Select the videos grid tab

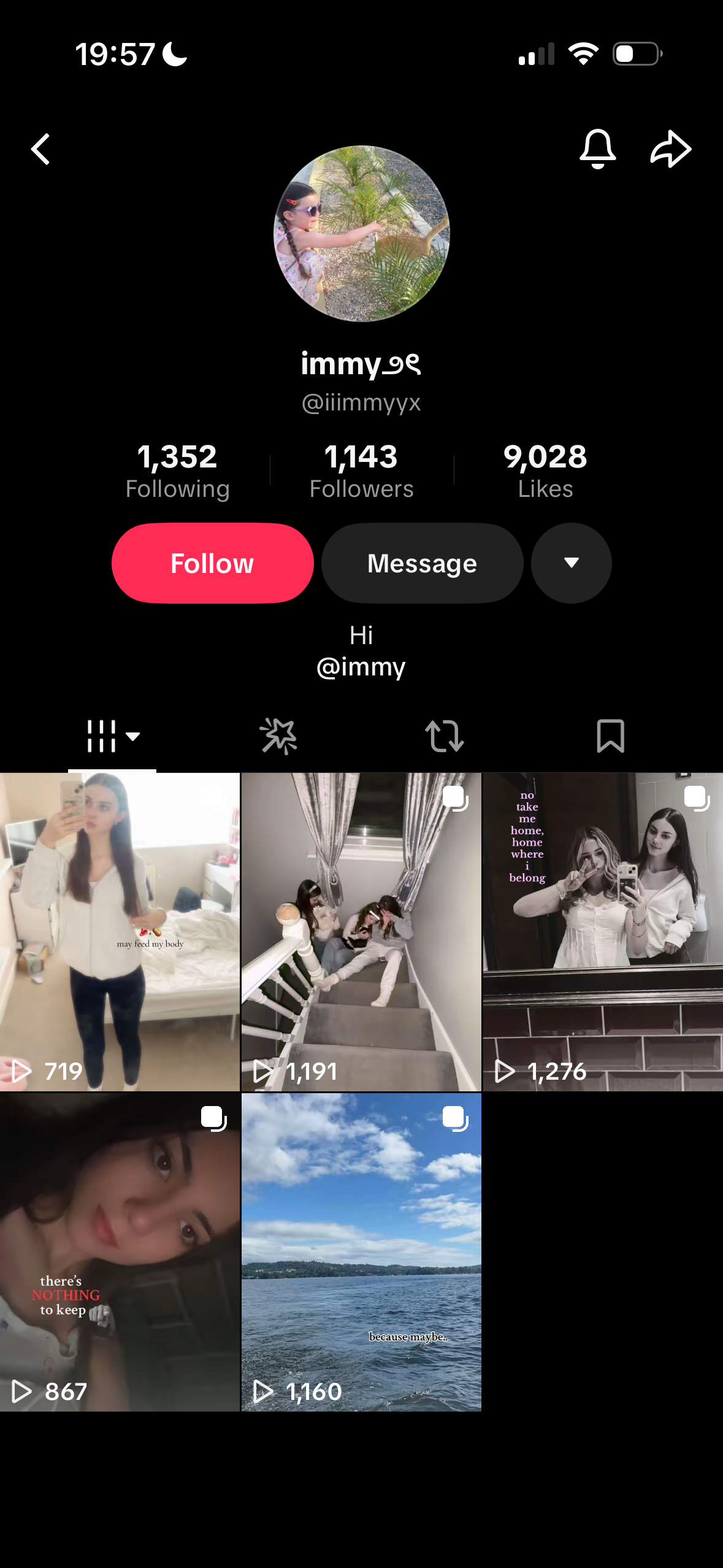point(112,736)
